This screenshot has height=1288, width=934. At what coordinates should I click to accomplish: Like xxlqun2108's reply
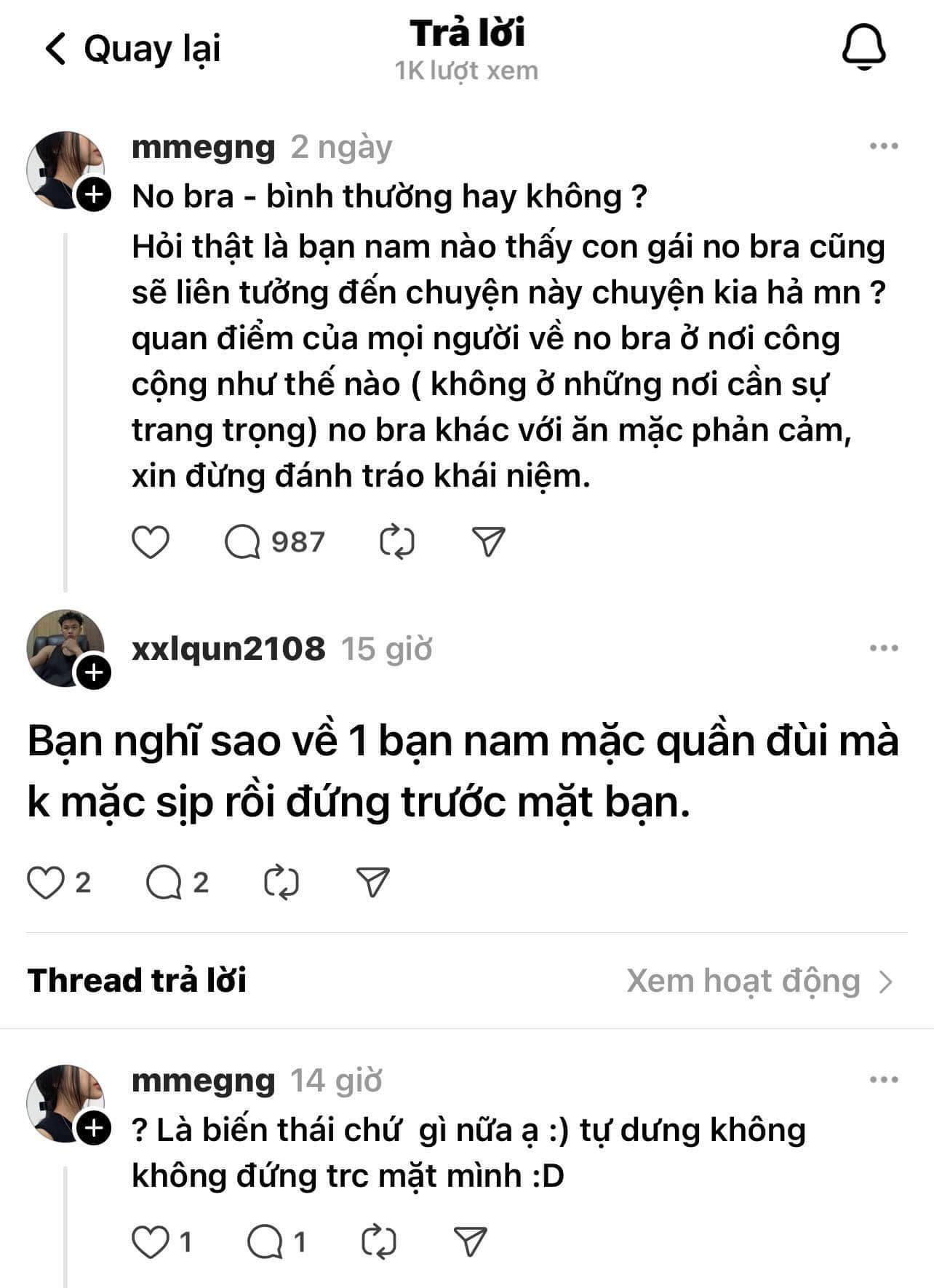[59, 882]
